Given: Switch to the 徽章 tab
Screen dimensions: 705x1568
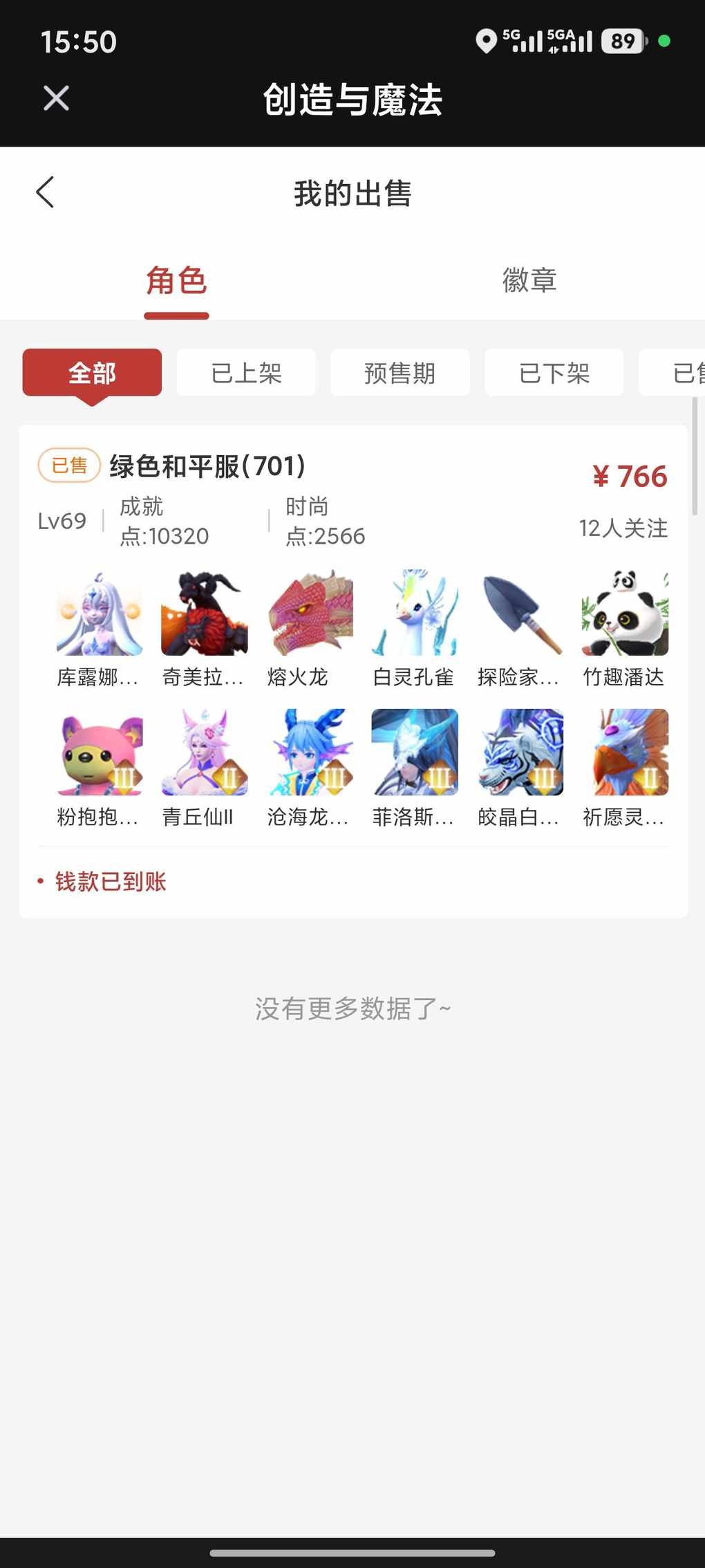Looking at the screenshot, I should click(529, 281).
